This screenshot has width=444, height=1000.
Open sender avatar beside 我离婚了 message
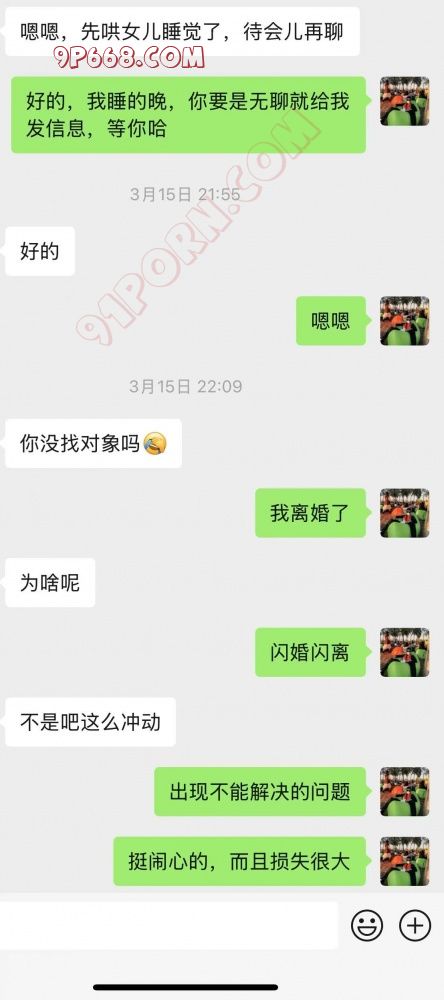tap(404, 513)
